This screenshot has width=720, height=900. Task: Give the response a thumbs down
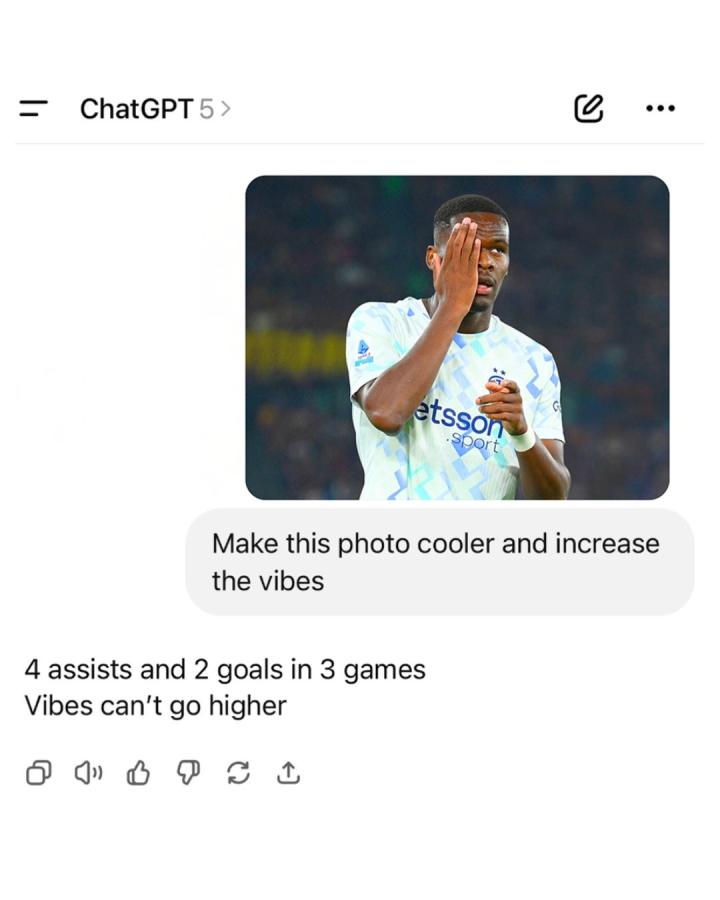point(188,772)
